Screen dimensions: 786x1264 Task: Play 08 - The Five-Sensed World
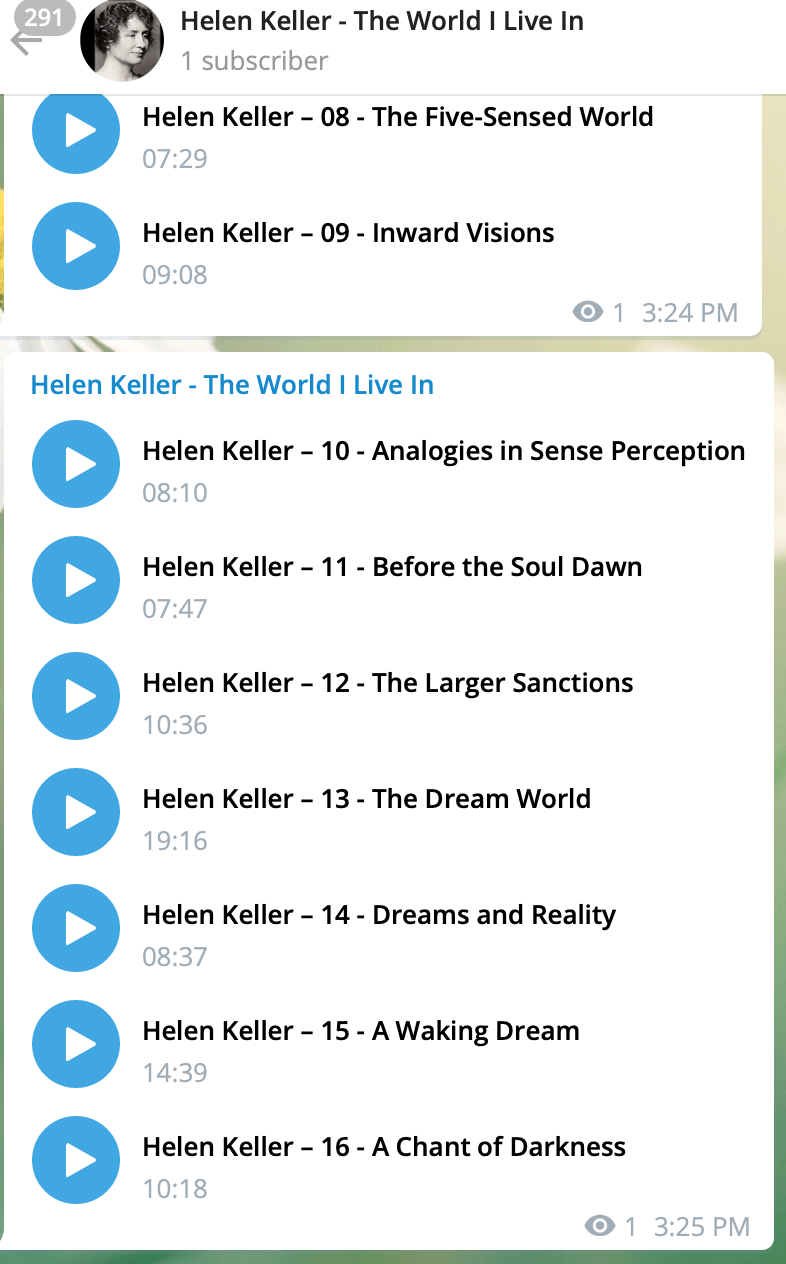[x=77, y=131]
